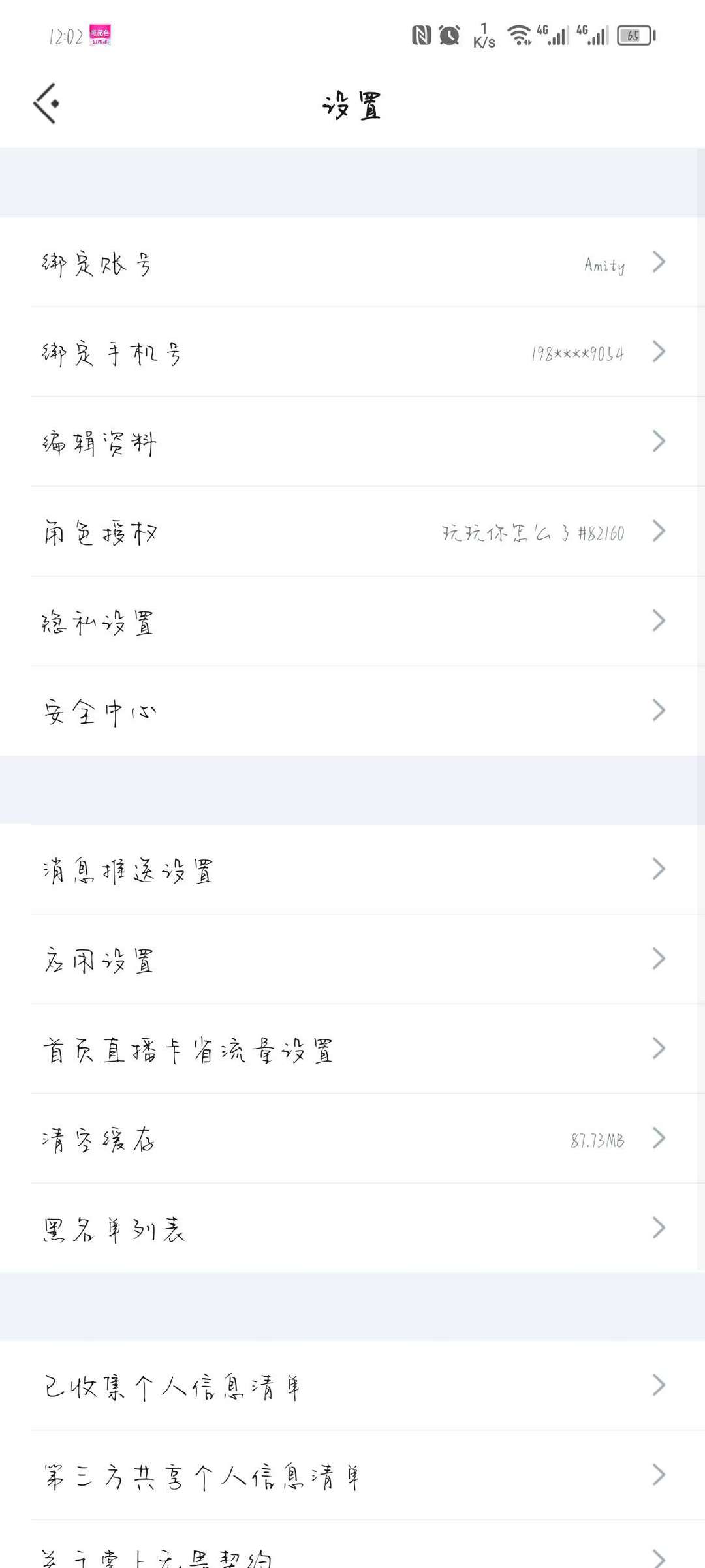The image size is (705, 1568).
Task: Open 安全中心
Action: pos(352,711)
